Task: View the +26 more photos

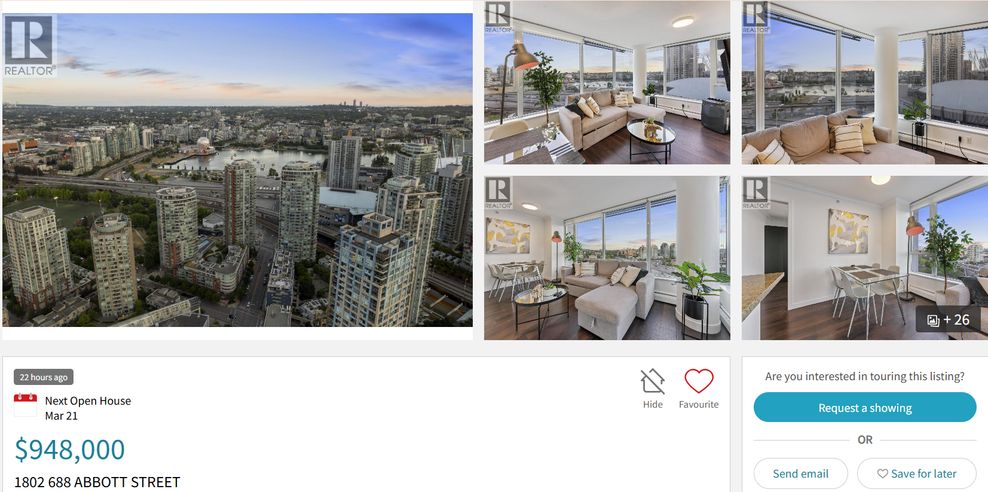Action: (948, 320)
